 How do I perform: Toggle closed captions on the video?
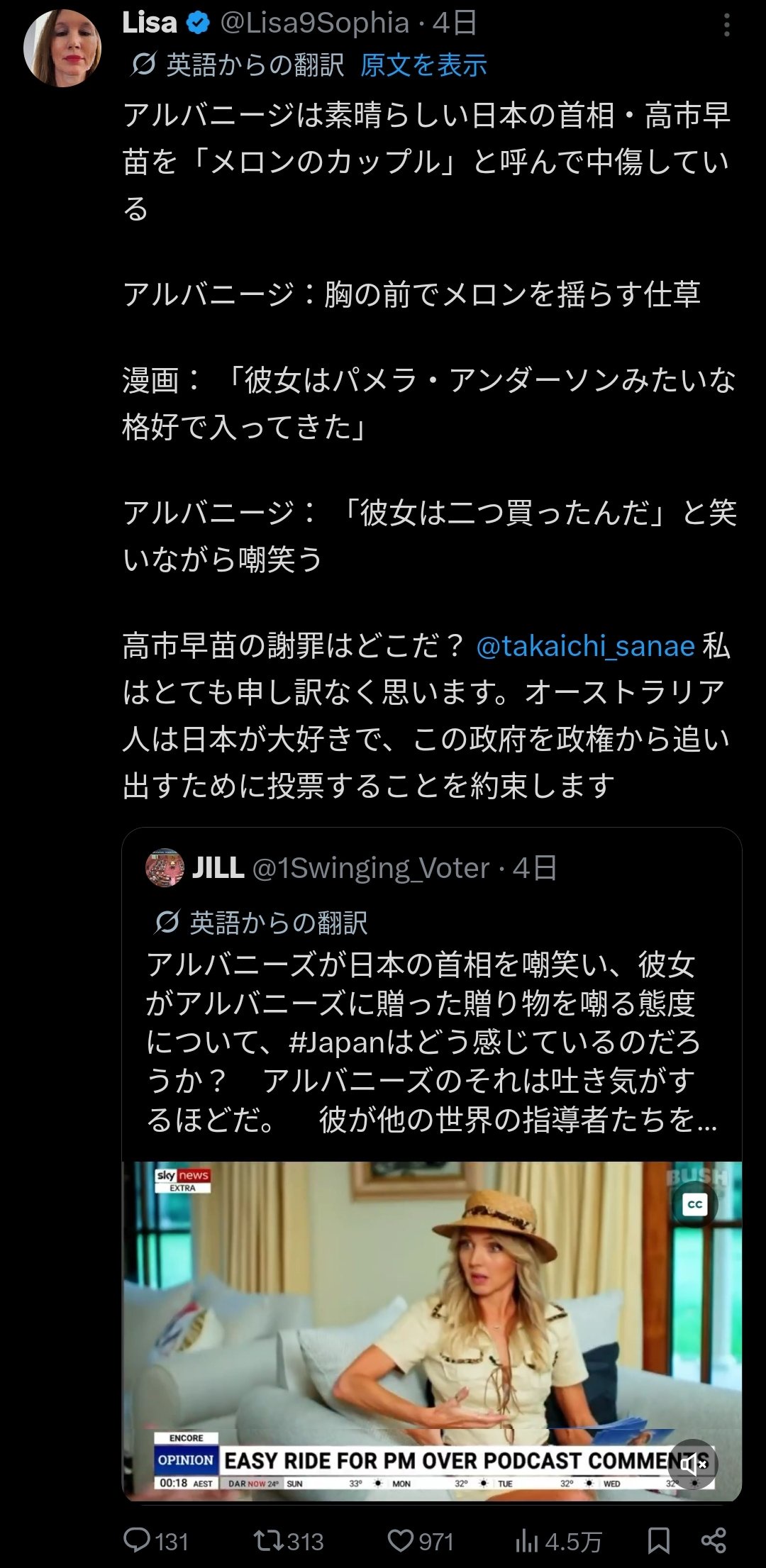(694, 1204)
